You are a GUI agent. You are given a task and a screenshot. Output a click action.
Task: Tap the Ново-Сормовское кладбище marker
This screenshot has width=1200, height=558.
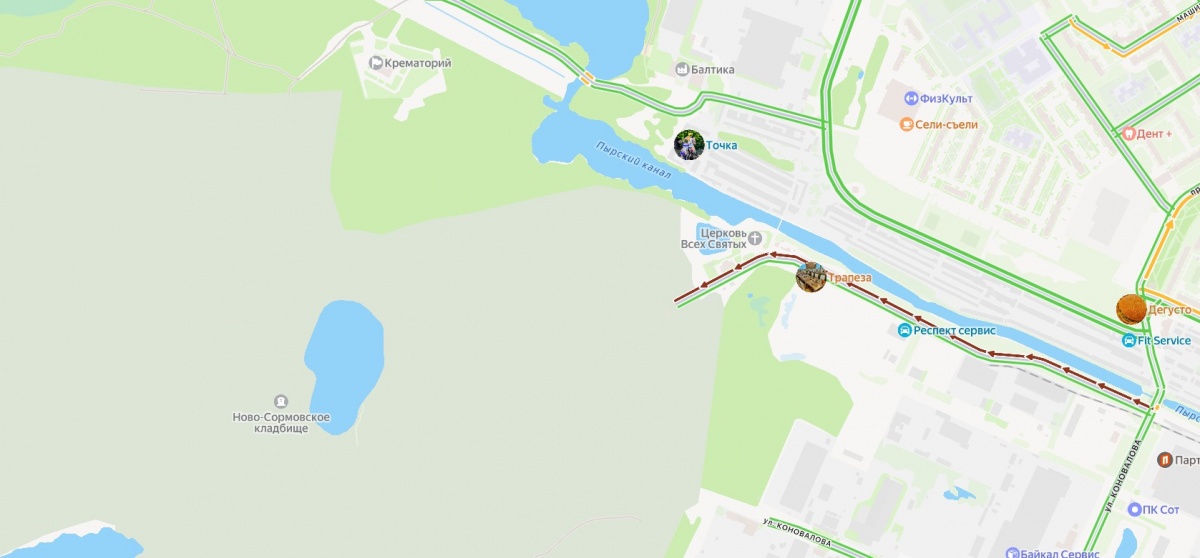280,401
